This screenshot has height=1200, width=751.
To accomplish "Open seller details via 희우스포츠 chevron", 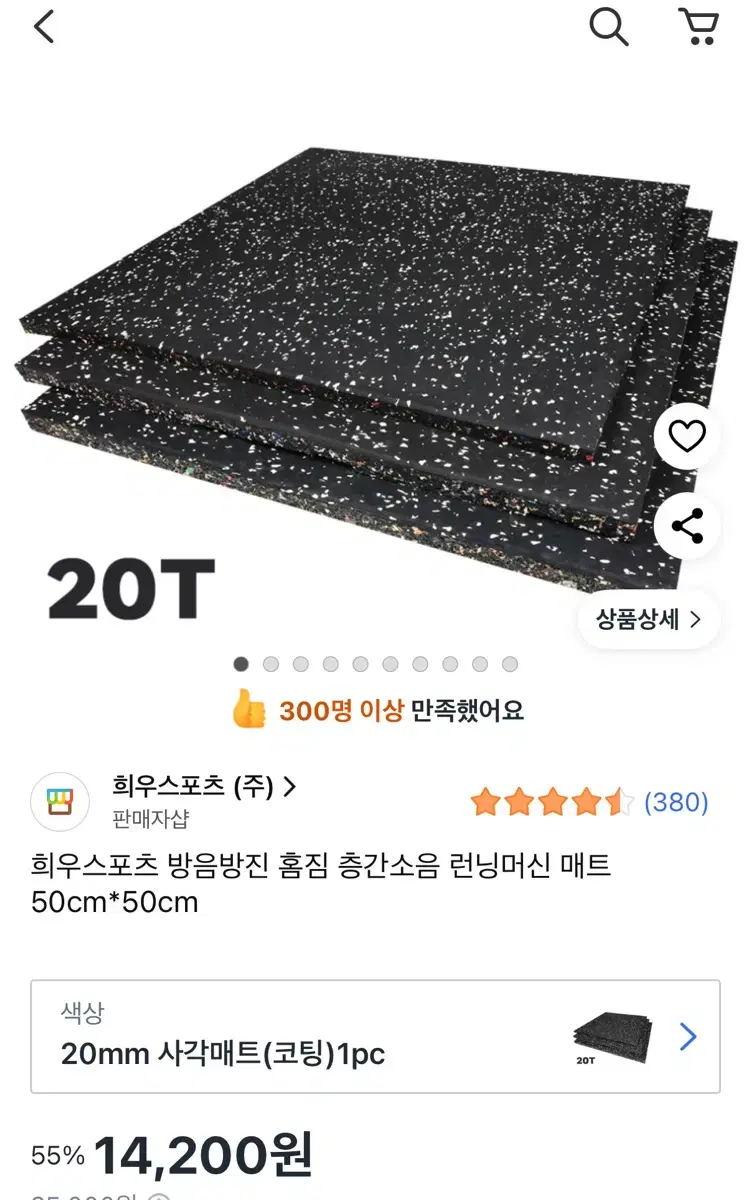I will (290, 788).
